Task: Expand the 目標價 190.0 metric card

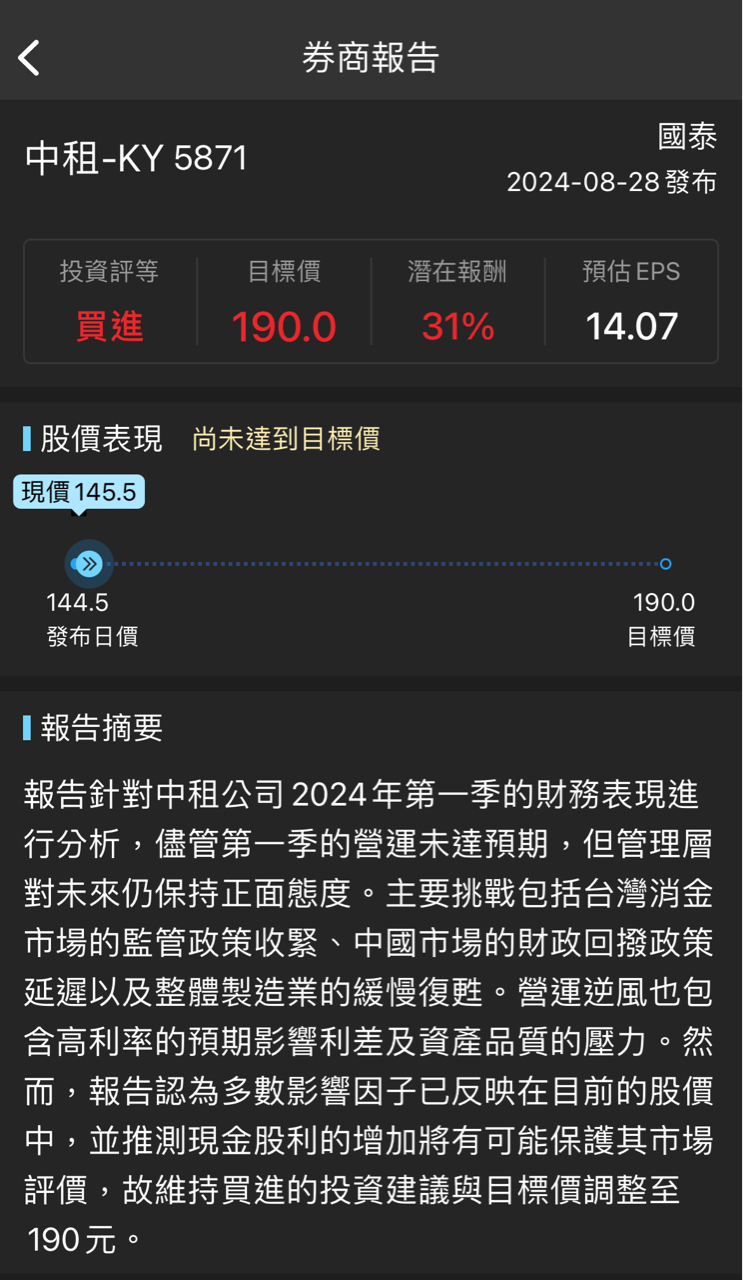Action: pyautogui.click(x=283, y=300)
